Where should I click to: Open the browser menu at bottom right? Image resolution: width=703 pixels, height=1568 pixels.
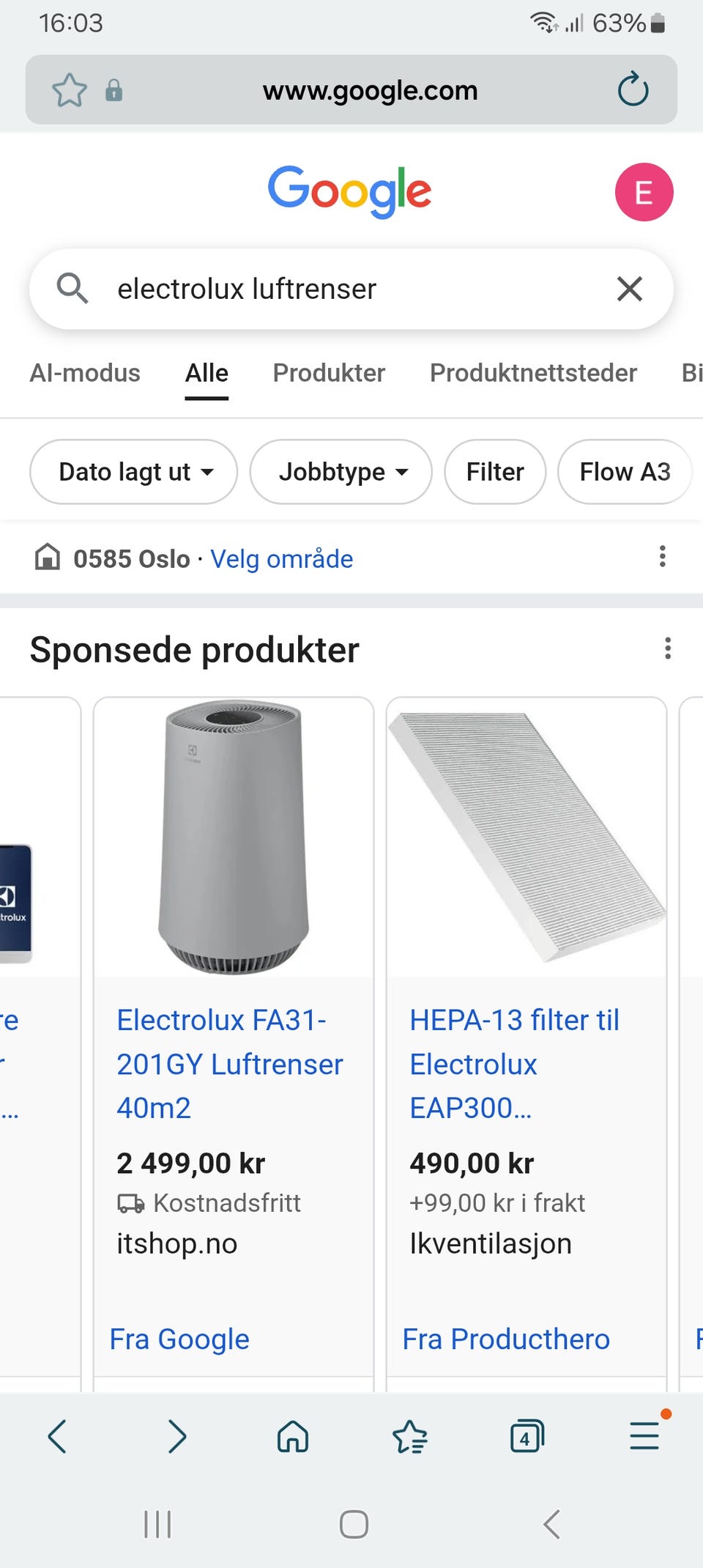pyautogui.click(x=643, y=1436)
